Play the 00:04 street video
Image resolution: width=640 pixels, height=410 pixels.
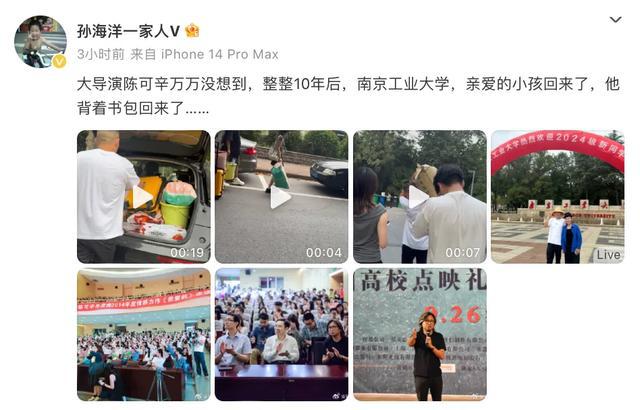(281, 197)
